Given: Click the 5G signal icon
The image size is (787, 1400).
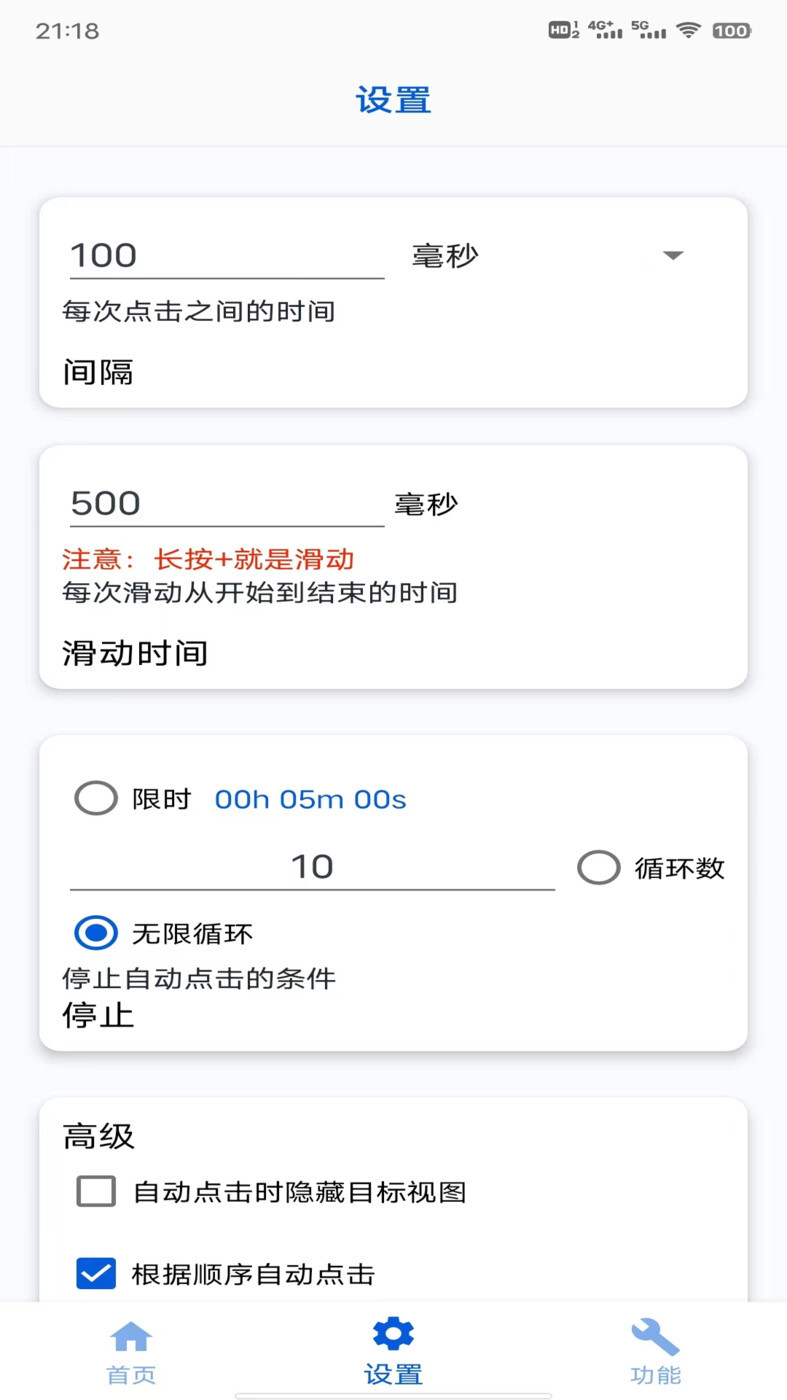Looking at the screenshot, I should (x=648, y=29).
